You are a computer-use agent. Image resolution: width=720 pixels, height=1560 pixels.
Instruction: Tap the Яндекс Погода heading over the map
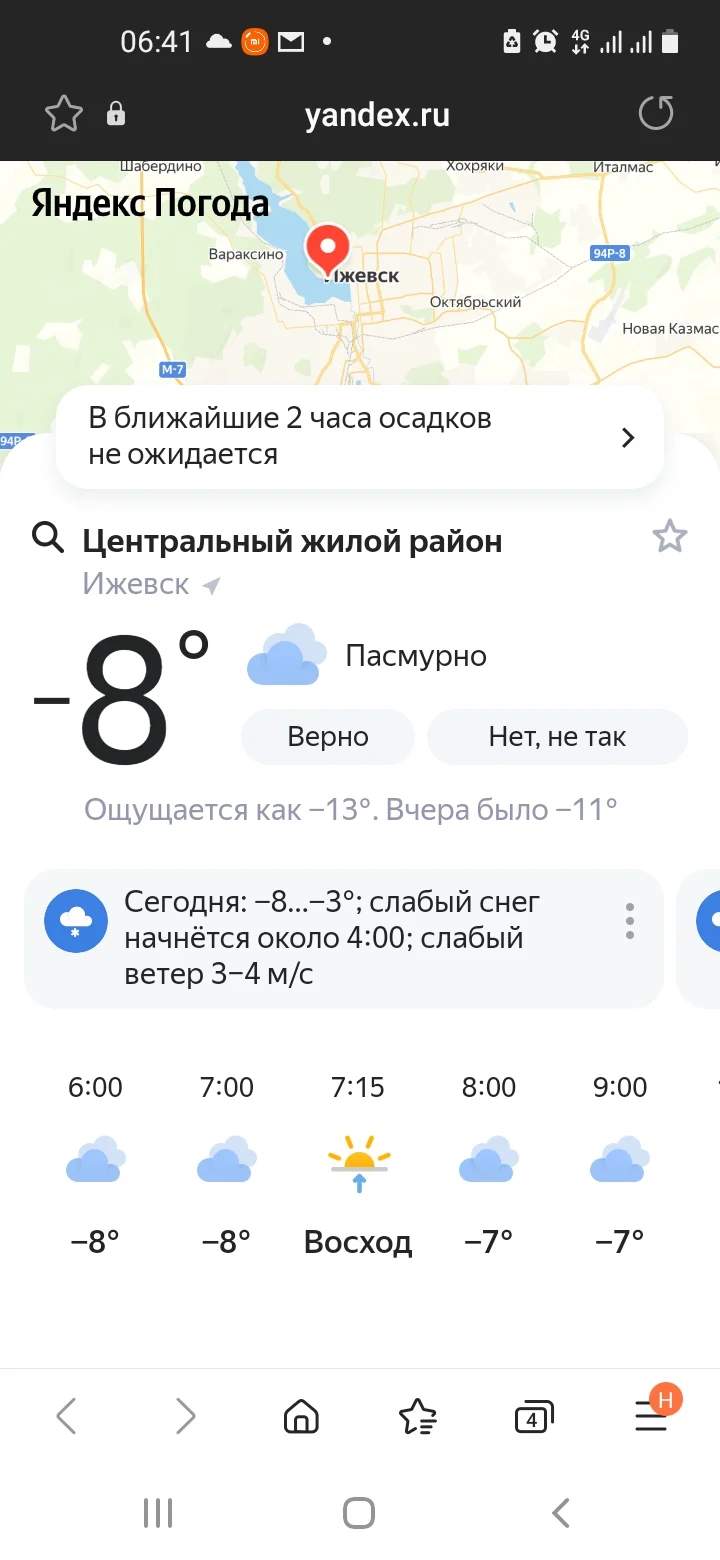click(149, 203)
